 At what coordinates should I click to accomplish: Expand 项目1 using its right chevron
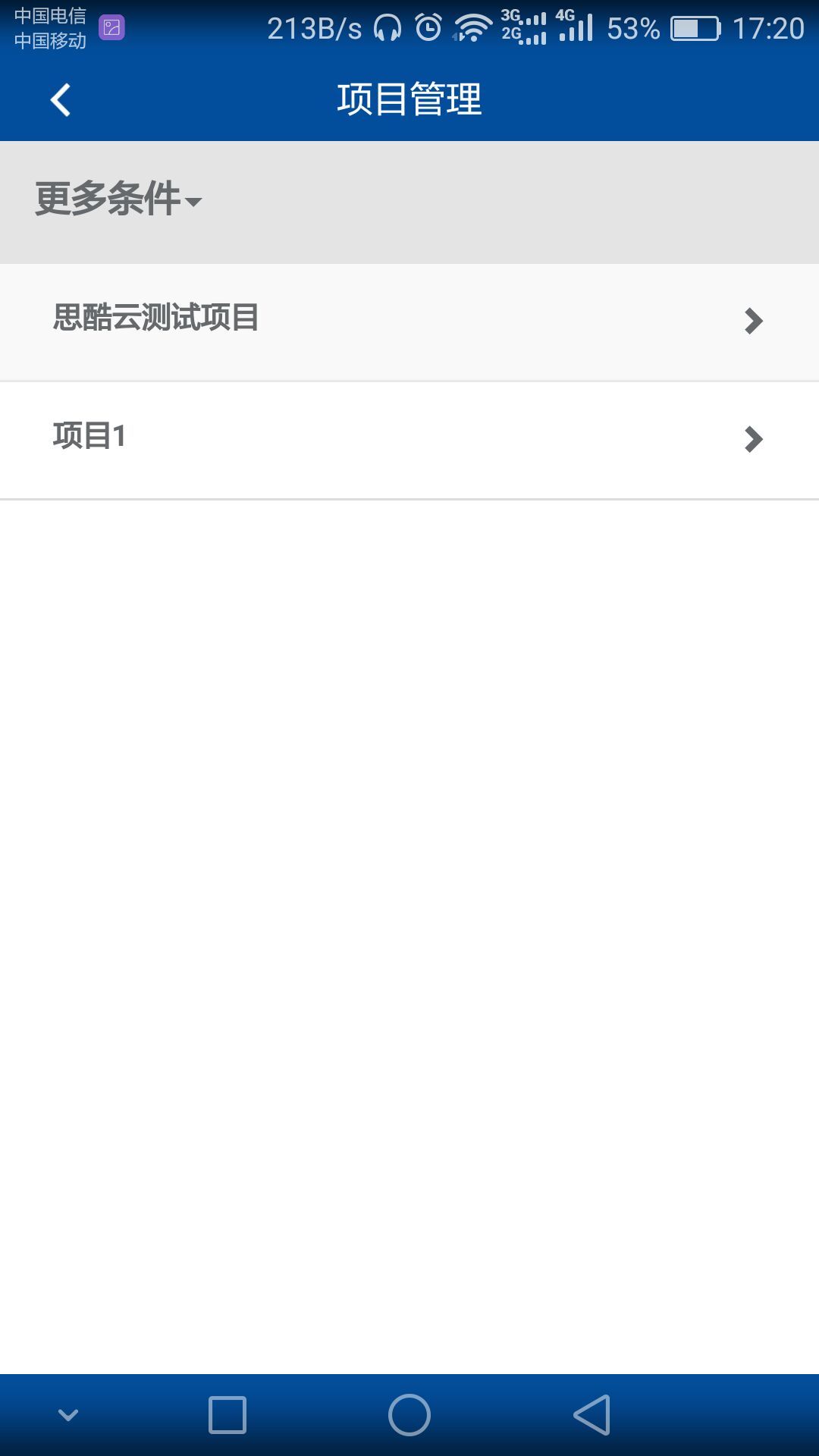[752, 439]
